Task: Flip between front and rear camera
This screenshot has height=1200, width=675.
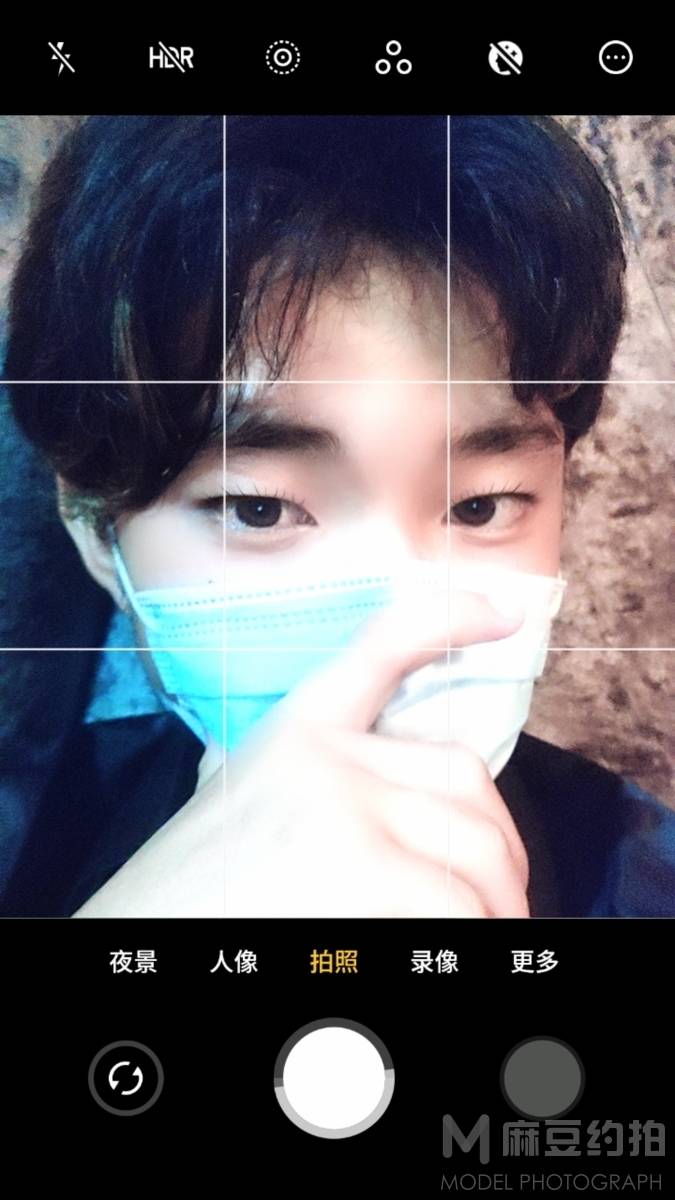Action: tap(126, 1078)
